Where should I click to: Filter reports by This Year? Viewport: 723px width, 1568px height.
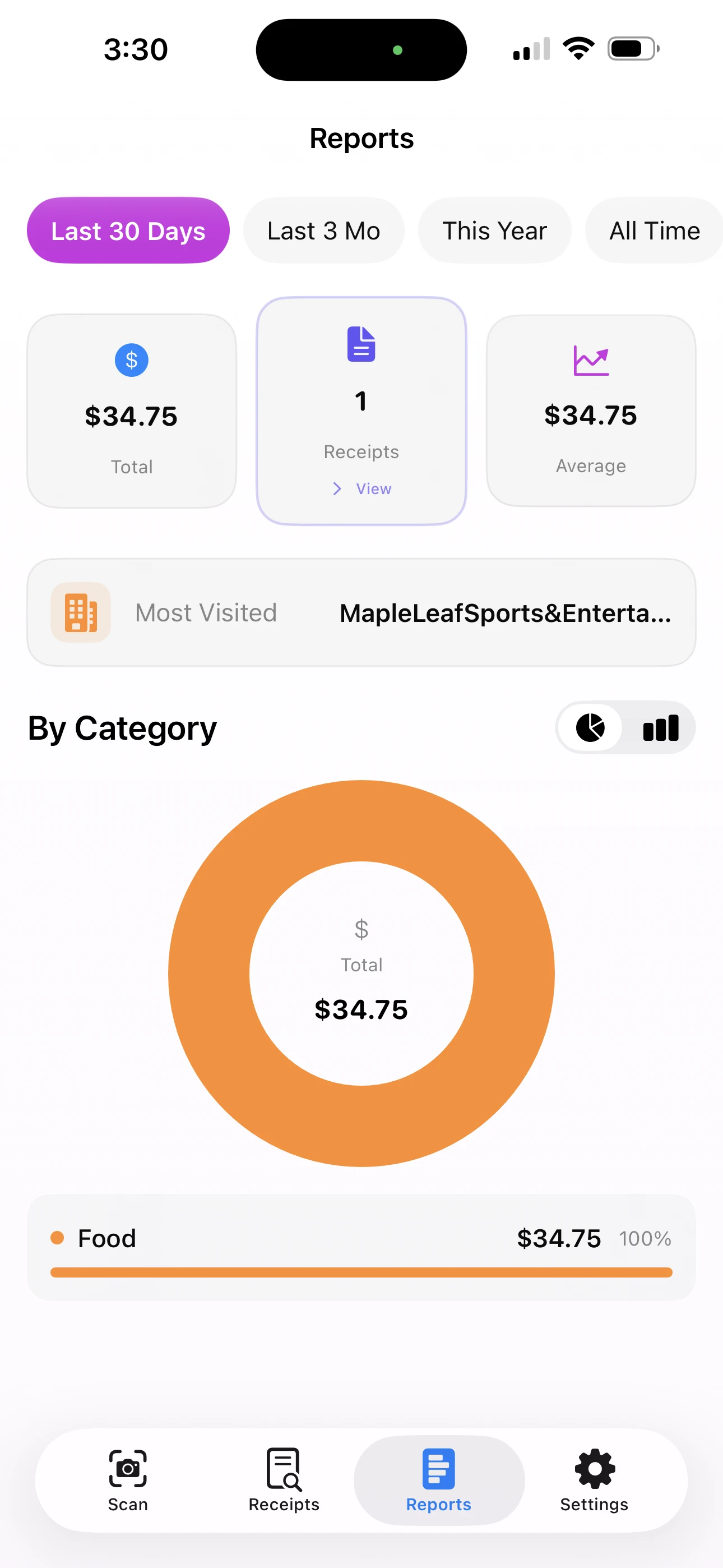(494, 230)
